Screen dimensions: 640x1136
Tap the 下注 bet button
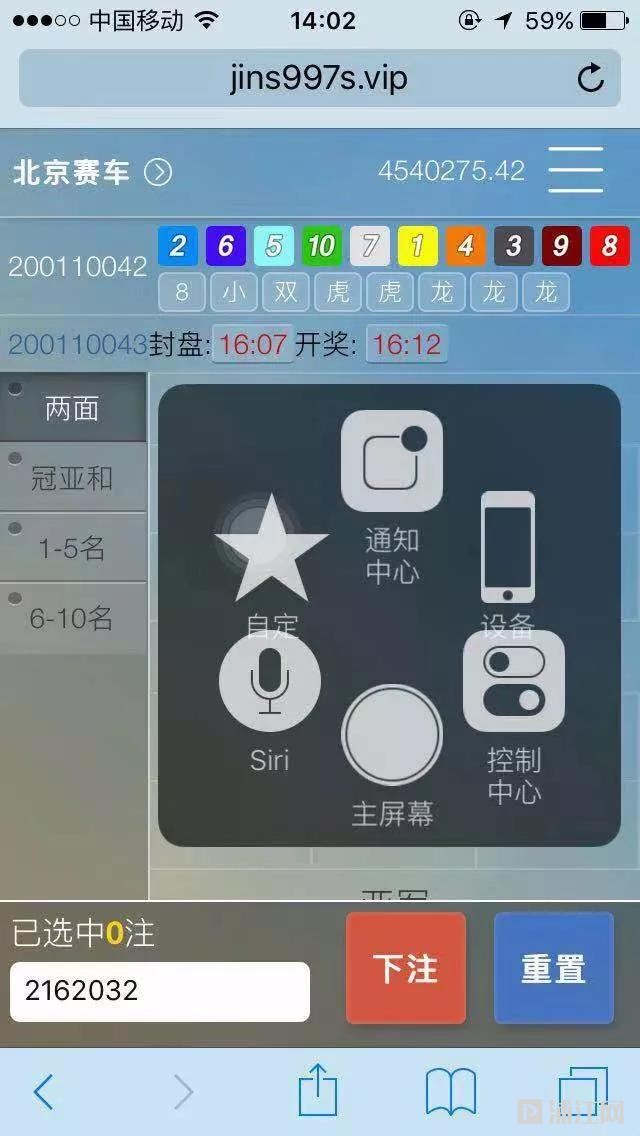pos(405,968)
